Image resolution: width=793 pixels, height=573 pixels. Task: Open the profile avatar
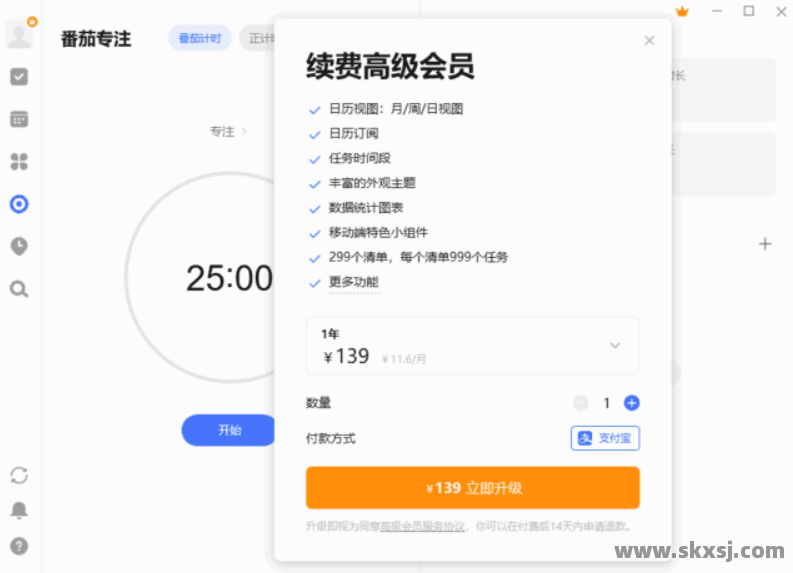19,35
